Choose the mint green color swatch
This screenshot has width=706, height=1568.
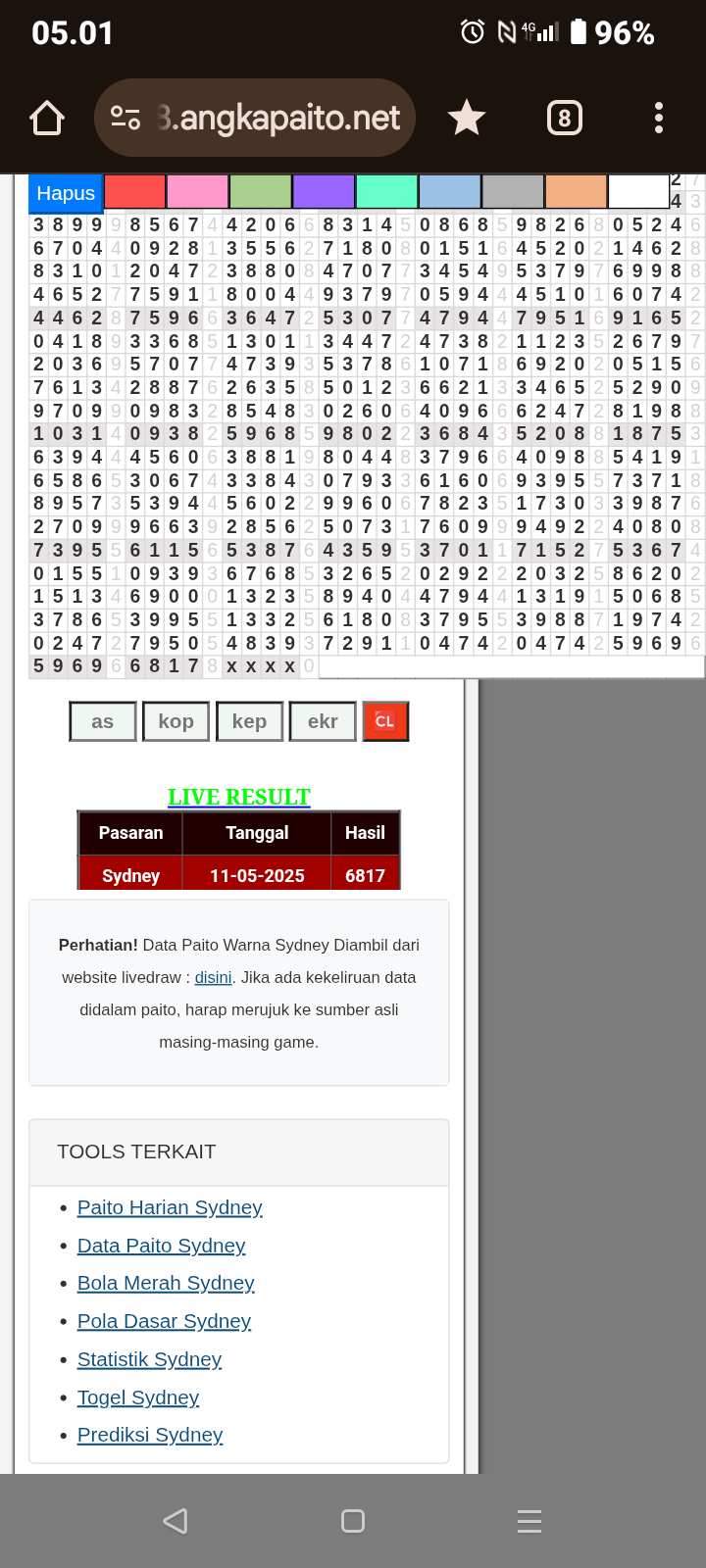(x=386, y=192)
